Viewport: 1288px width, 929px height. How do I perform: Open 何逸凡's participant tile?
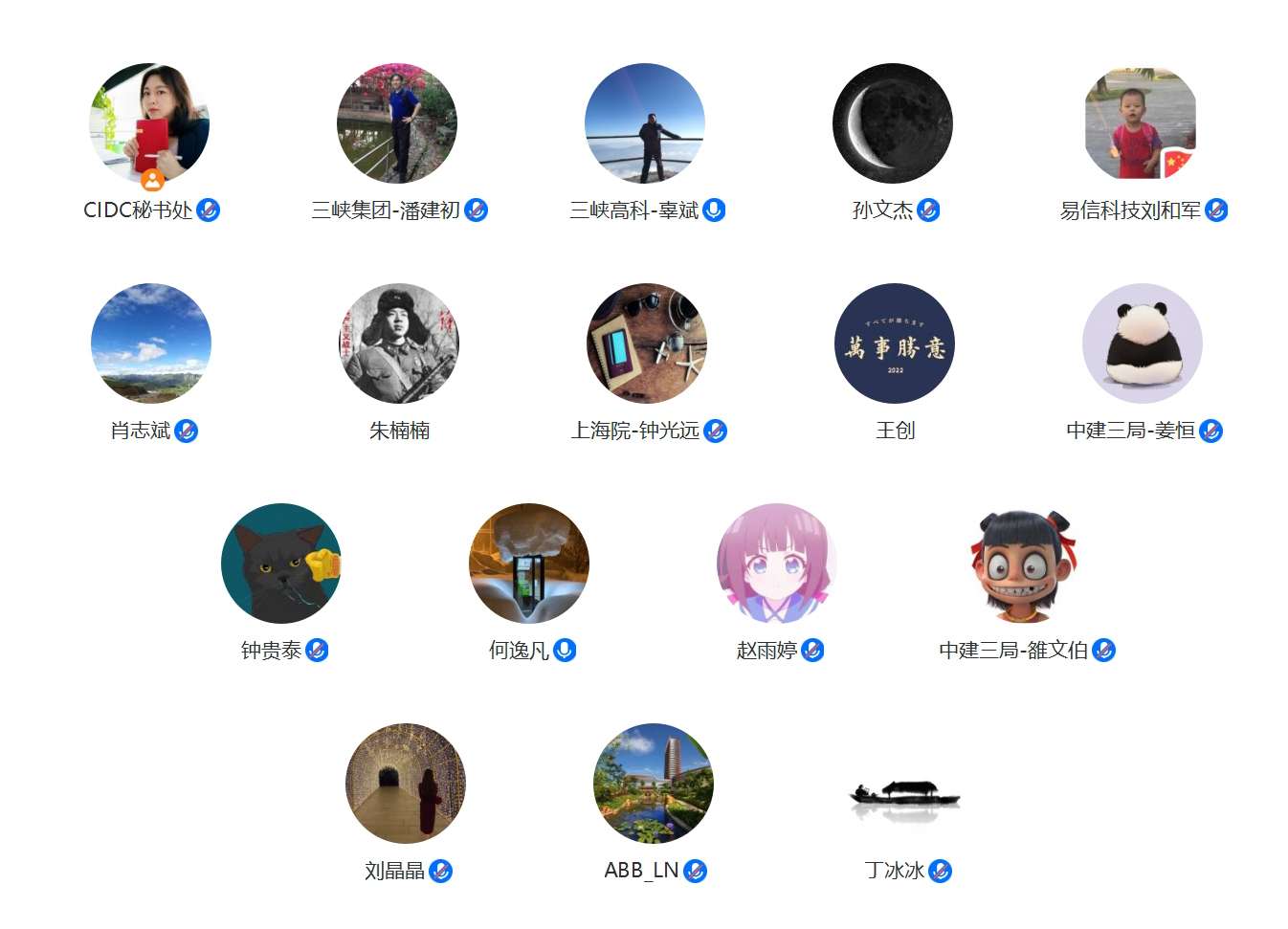point(529,564)
